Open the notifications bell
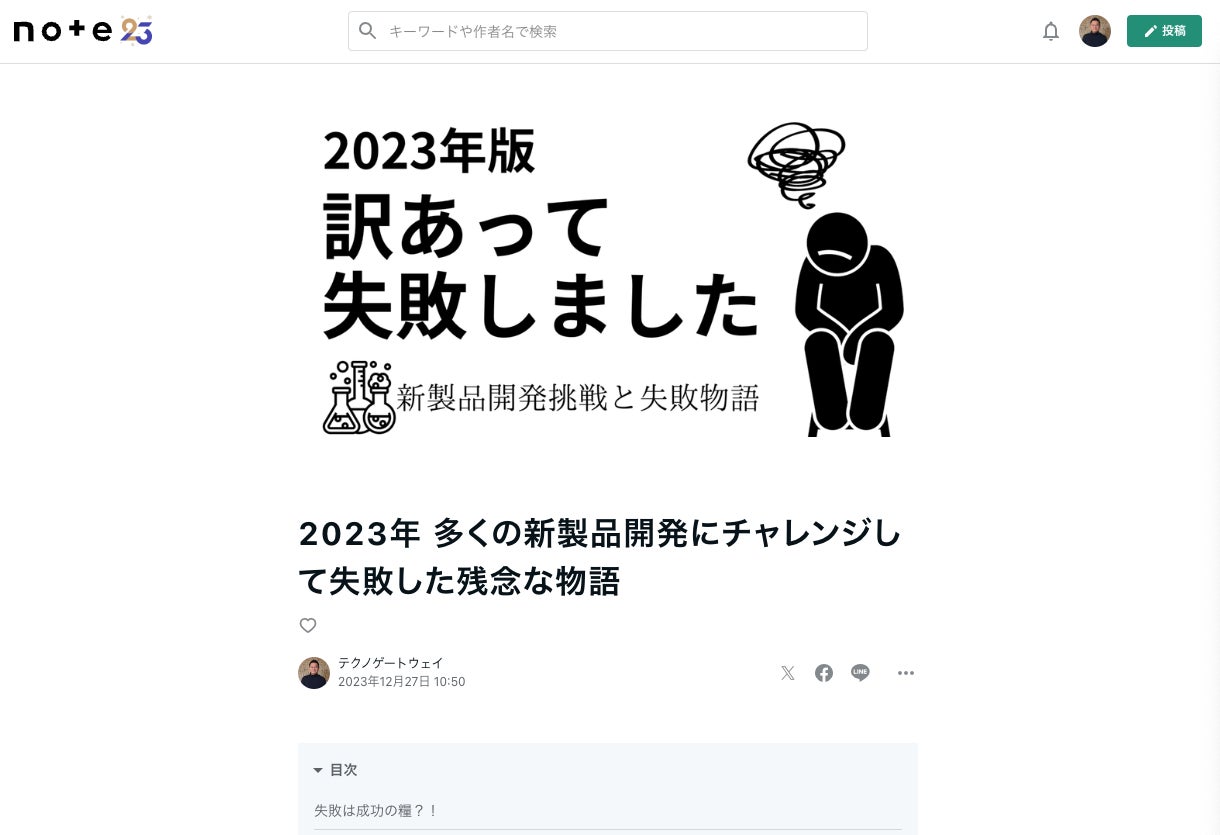The image size is (1220, 835). pyautogui.click(x=1050, y=31)
